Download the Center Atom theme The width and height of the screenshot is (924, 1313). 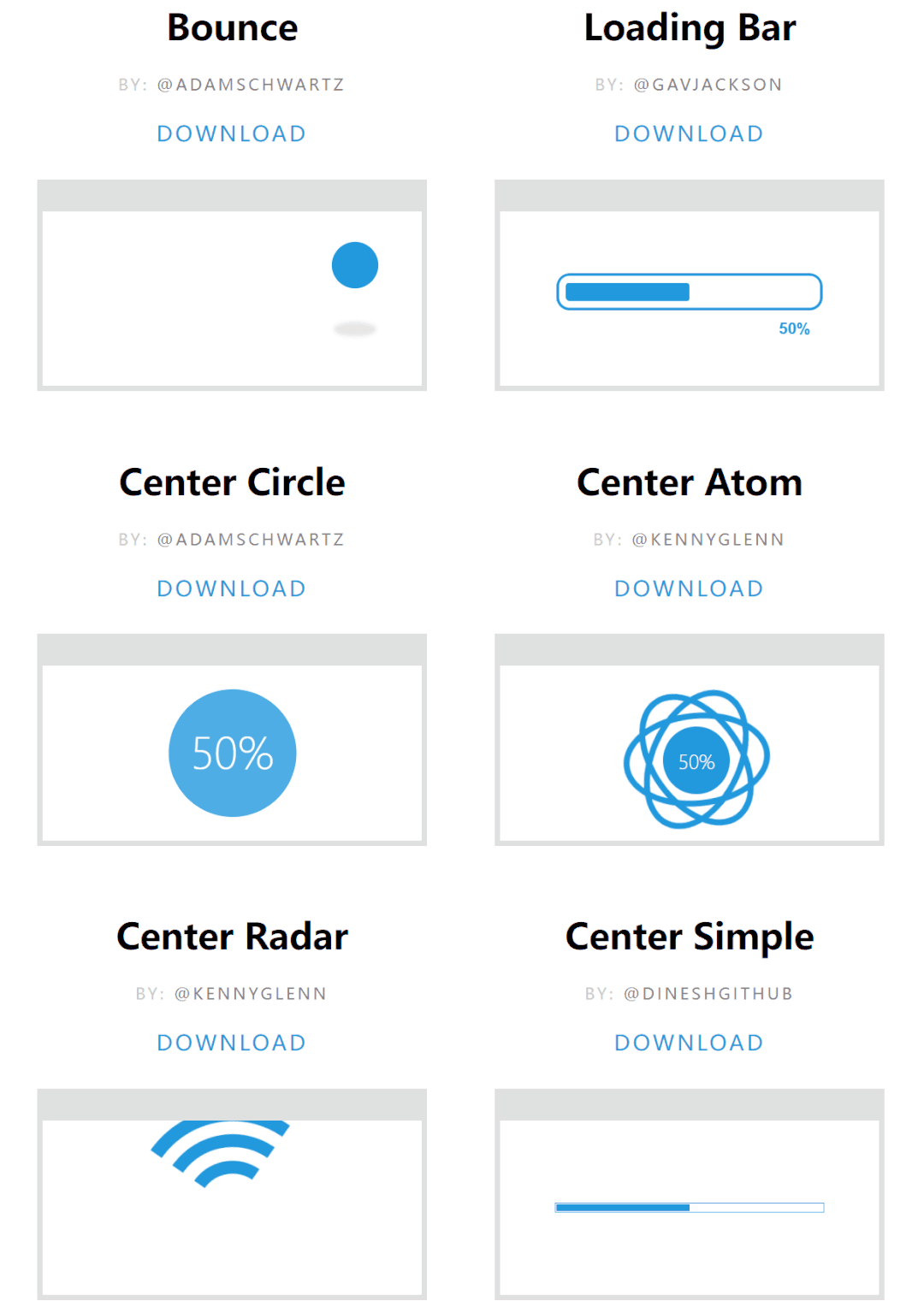tap(689, 588)
